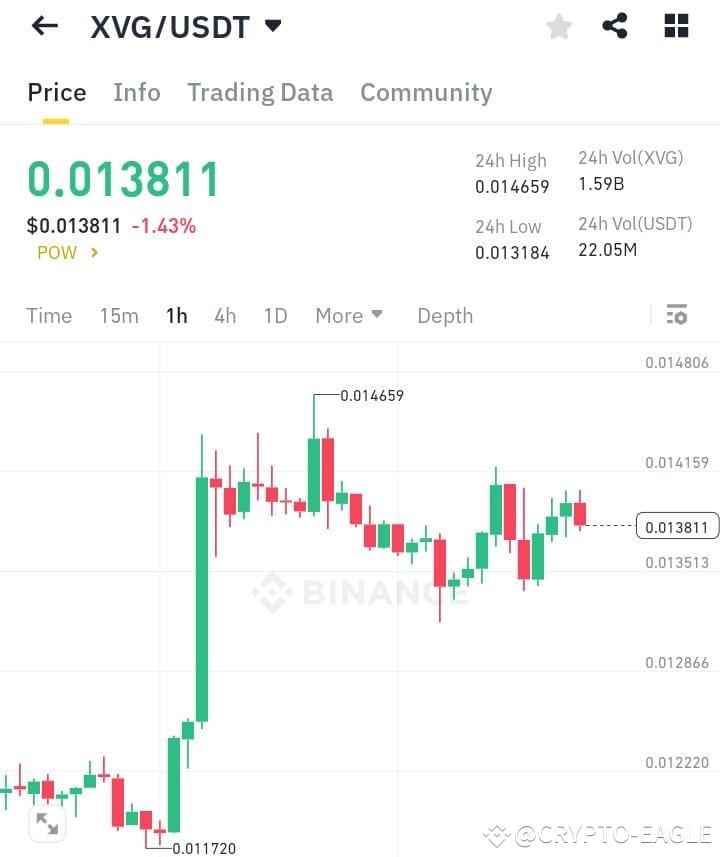Open the Depth view

tap(444, 315)
